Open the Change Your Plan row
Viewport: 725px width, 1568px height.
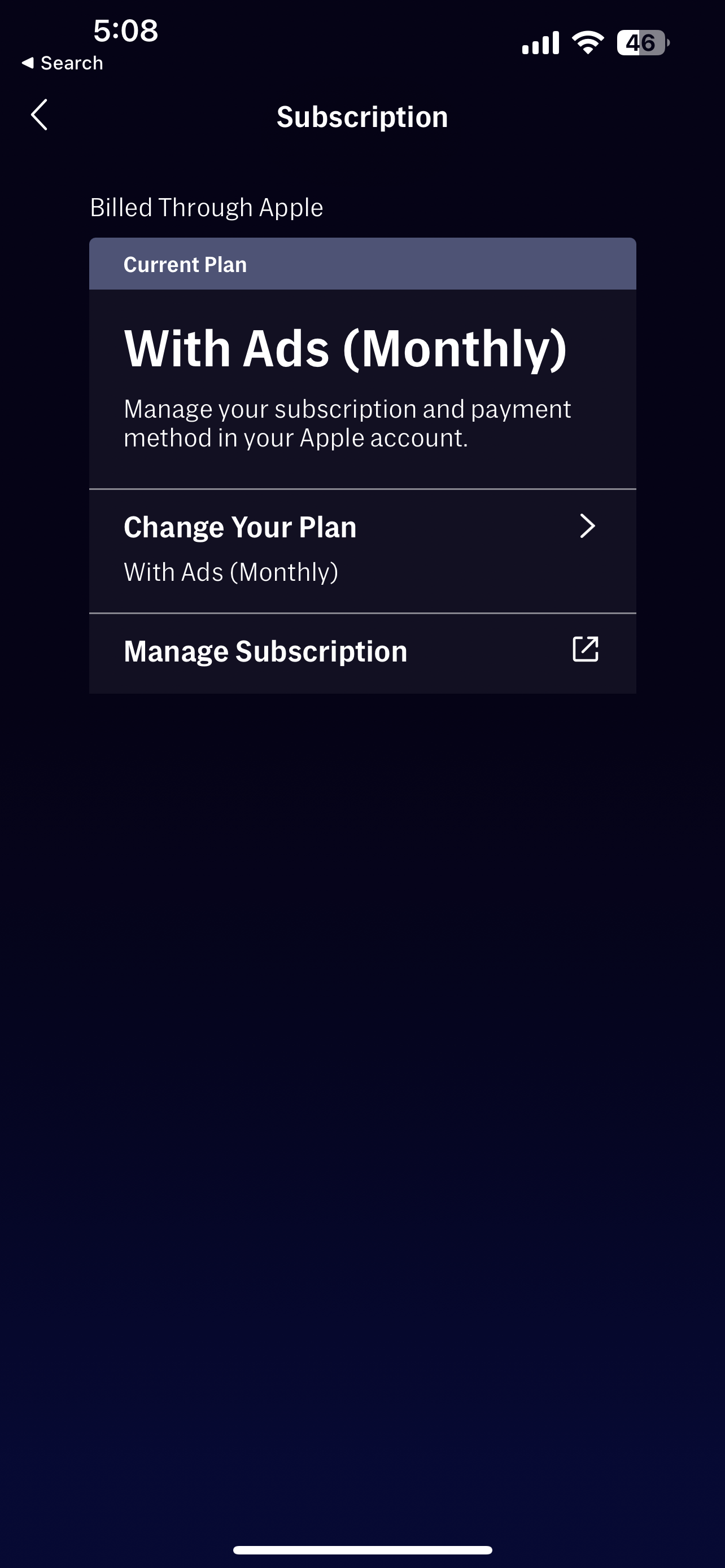pos(361,549)
